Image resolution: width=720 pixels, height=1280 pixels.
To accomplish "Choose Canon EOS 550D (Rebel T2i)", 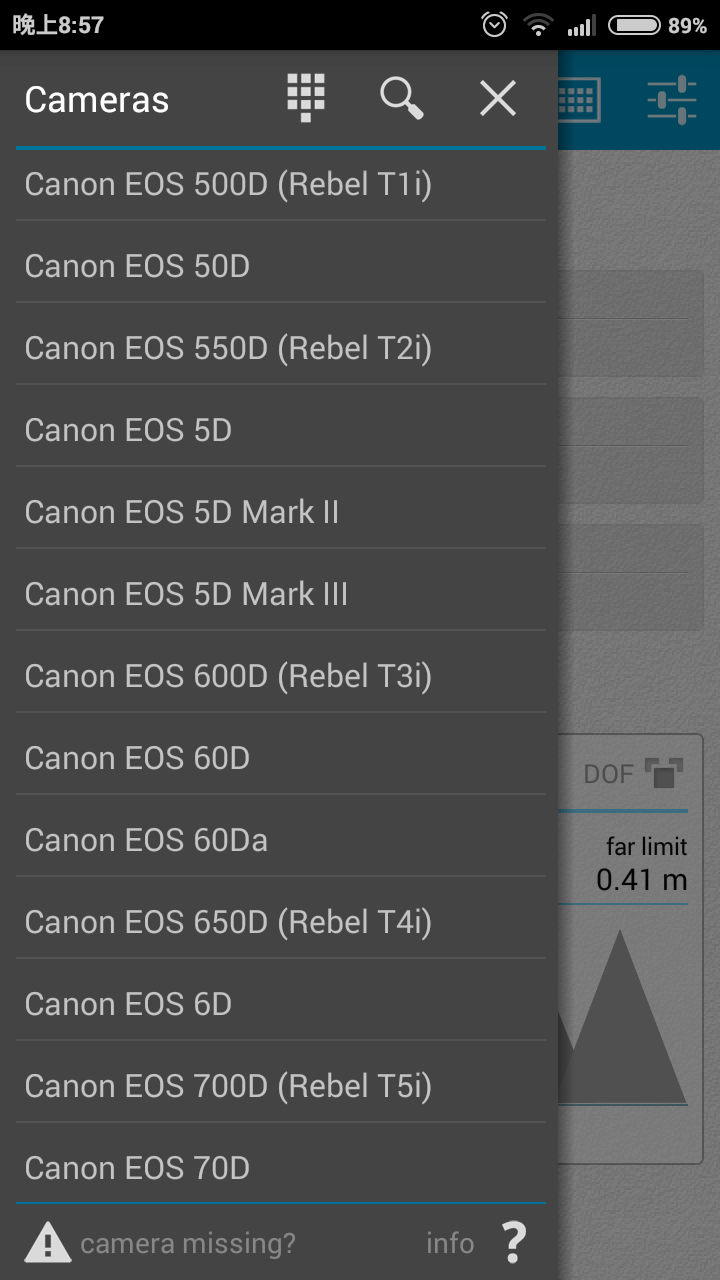I will (280, 348).
